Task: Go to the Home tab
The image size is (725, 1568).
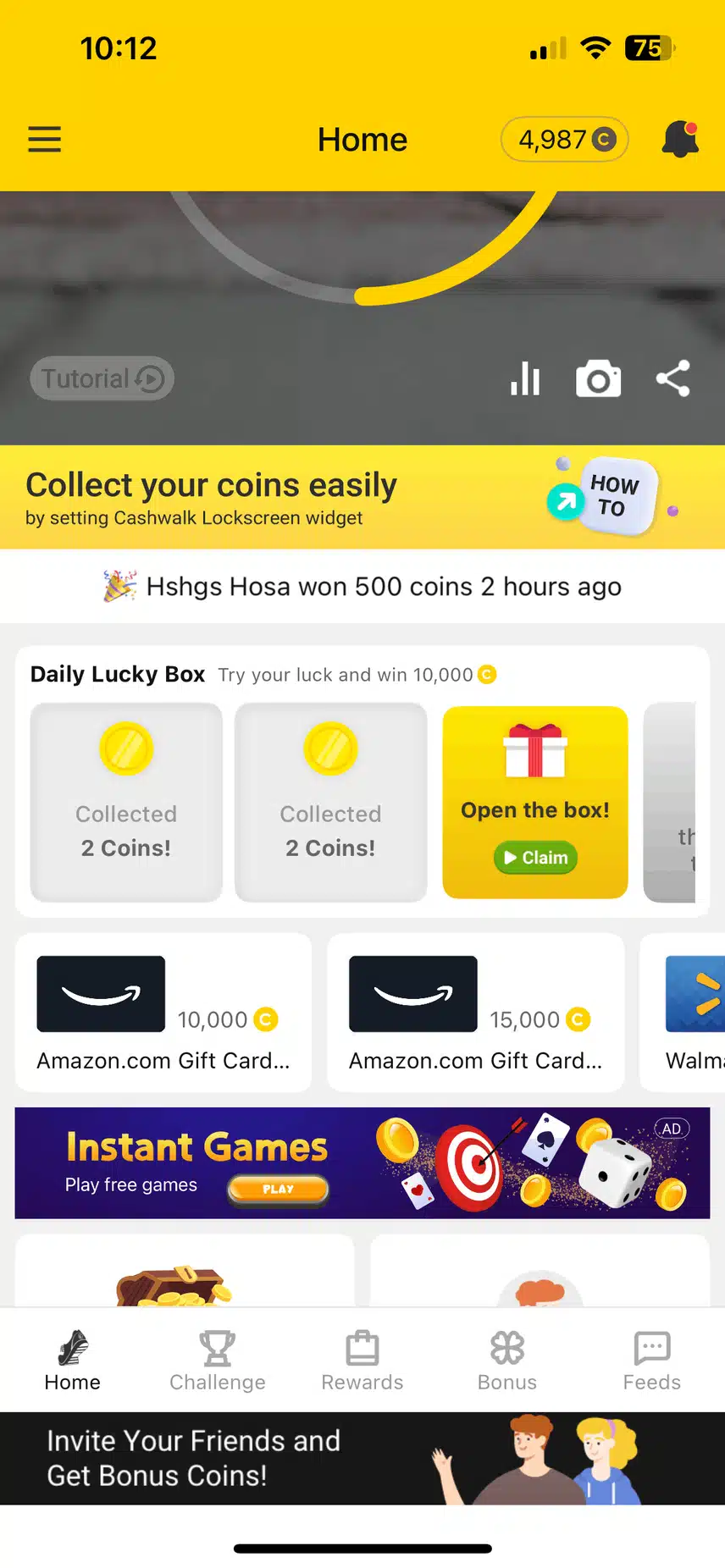Action: 73,1361
